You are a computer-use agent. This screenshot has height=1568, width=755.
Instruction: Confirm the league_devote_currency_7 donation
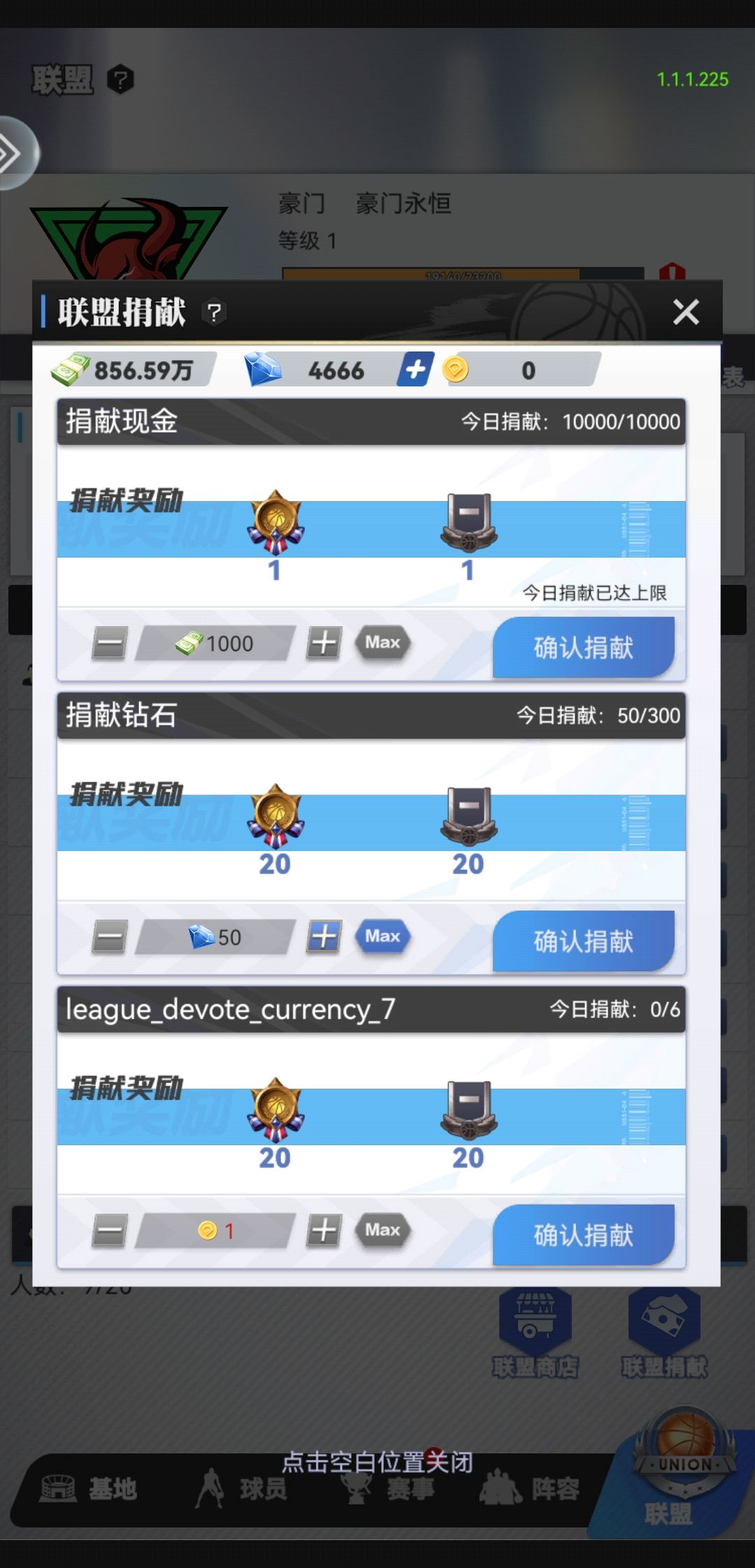coord(584,1235)
